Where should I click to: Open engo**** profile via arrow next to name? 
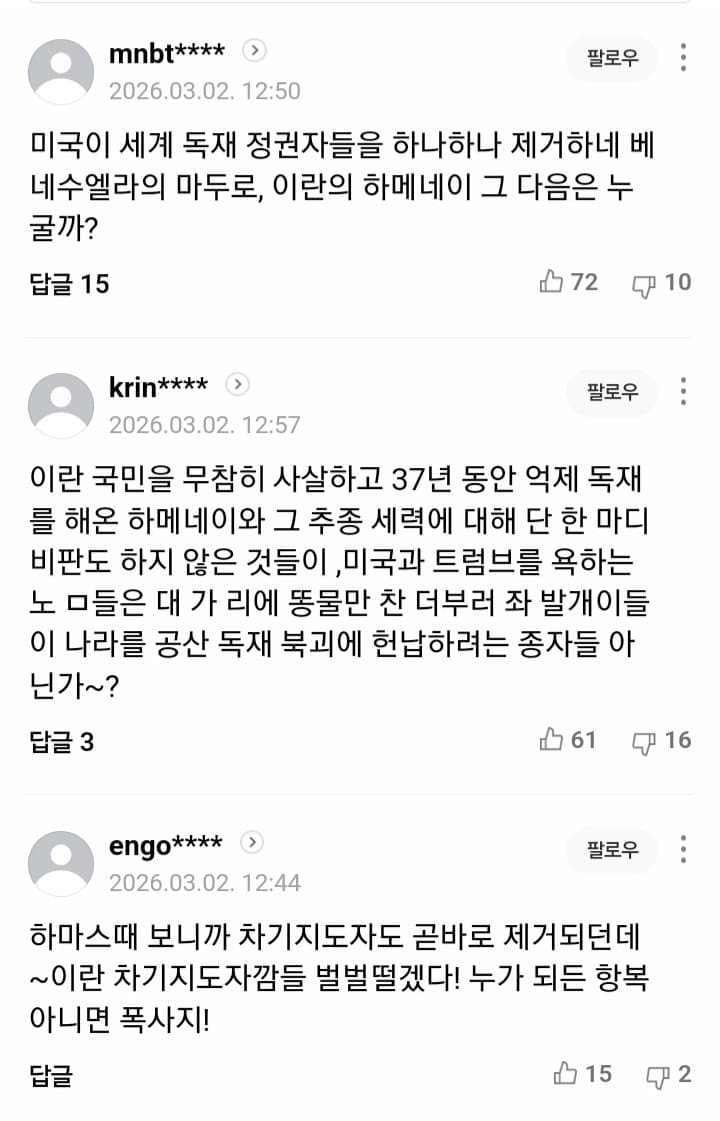click(x=252, y=842)
